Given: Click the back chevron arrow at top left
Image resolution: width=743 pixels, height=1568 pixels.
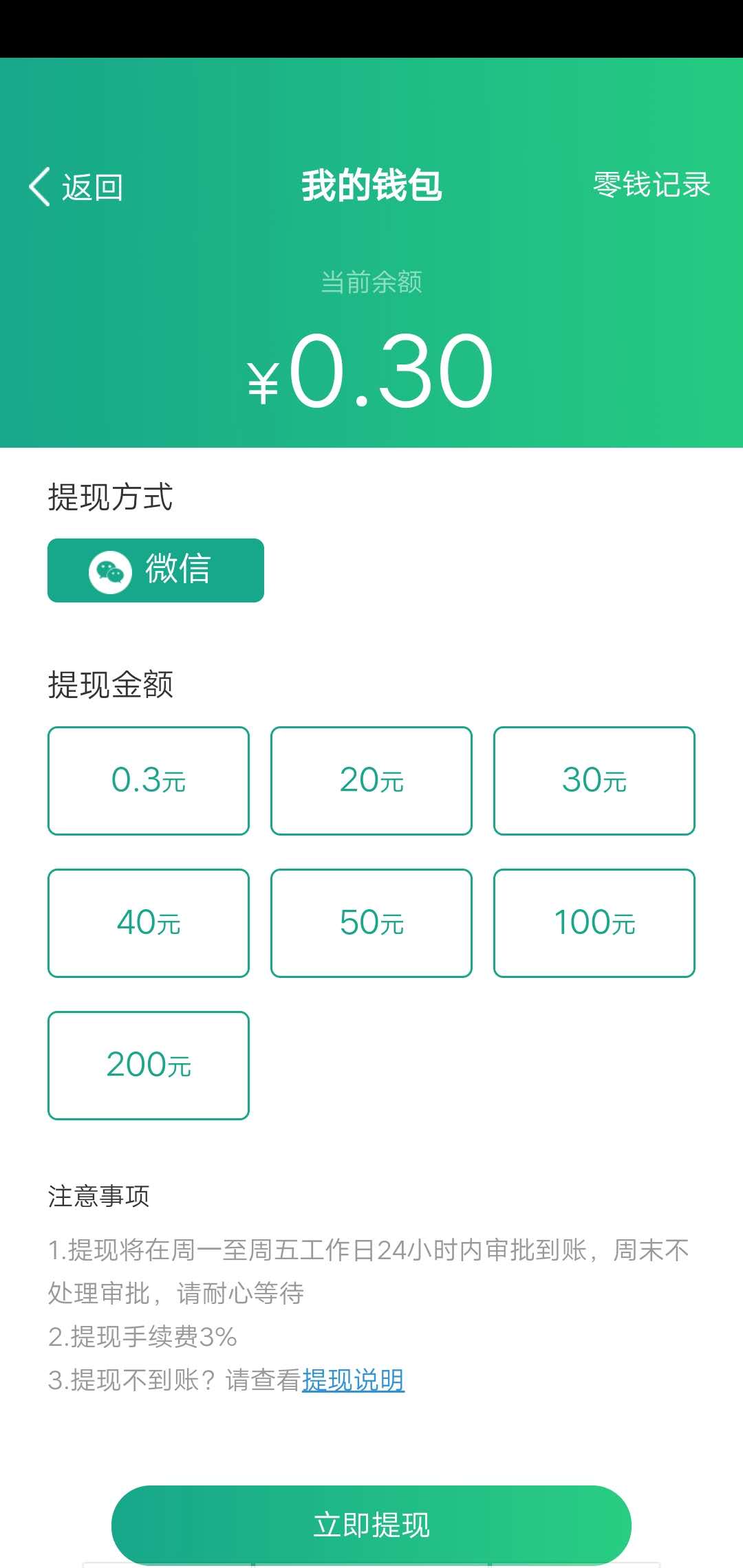Looking at the screenshot, I should (39, 186).
